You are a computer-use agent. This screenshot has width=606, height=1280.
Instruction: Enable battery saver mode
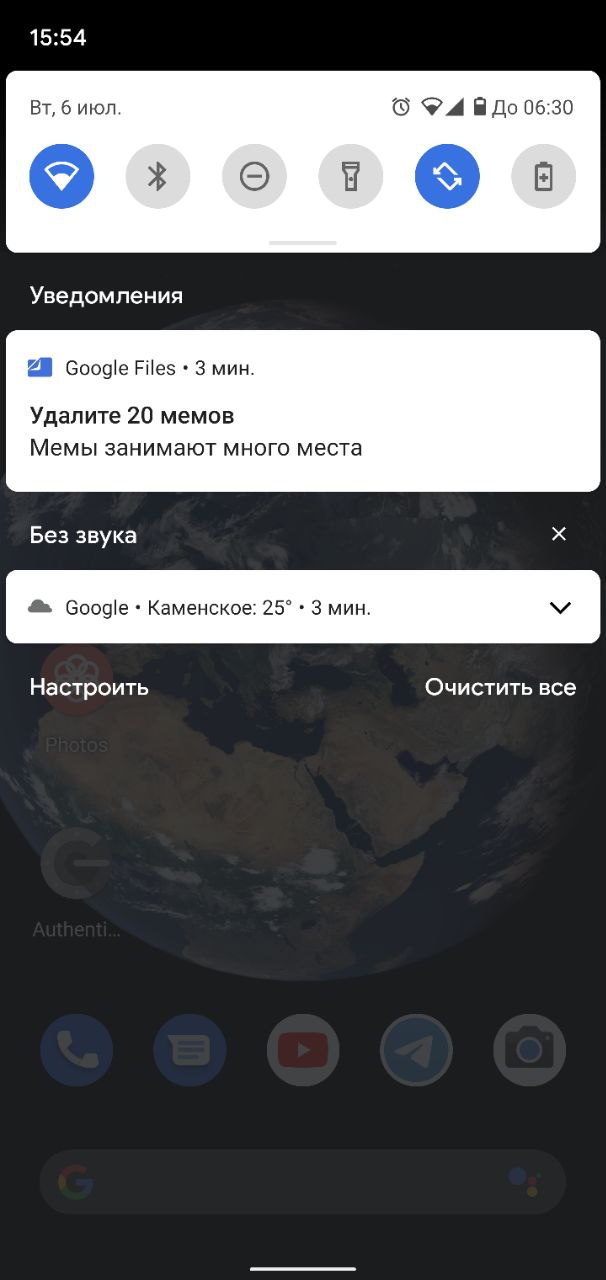tap(543, 177)
